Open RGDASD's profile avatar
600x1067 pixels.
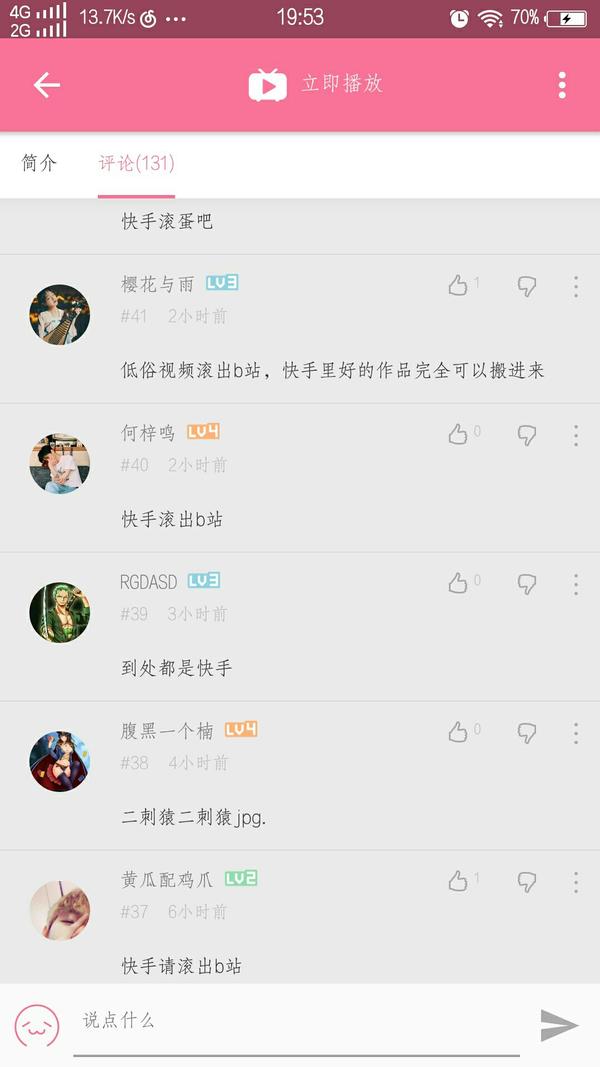click(60, 612)
